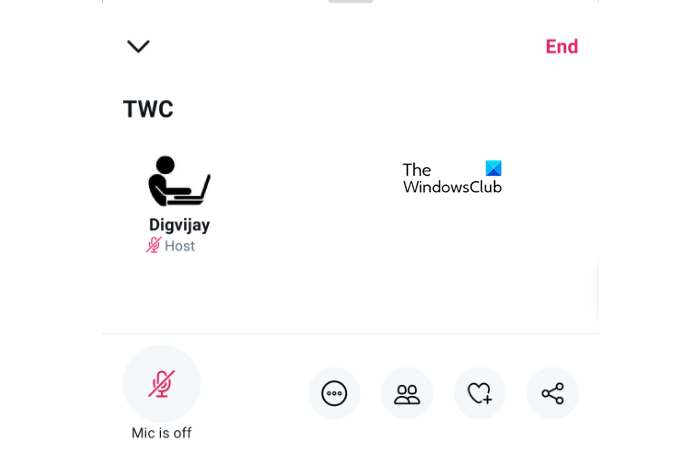Open host Digvijay's profile
Screen dimensions: 700x451
pos(179,183)
